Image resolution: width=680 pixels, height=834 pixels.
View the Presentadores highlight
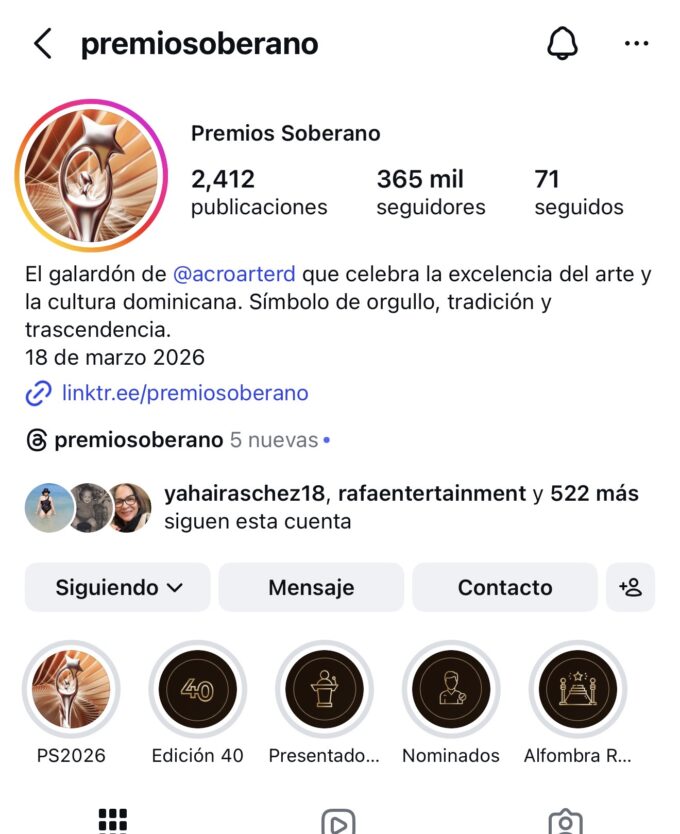tap(324, 690)
